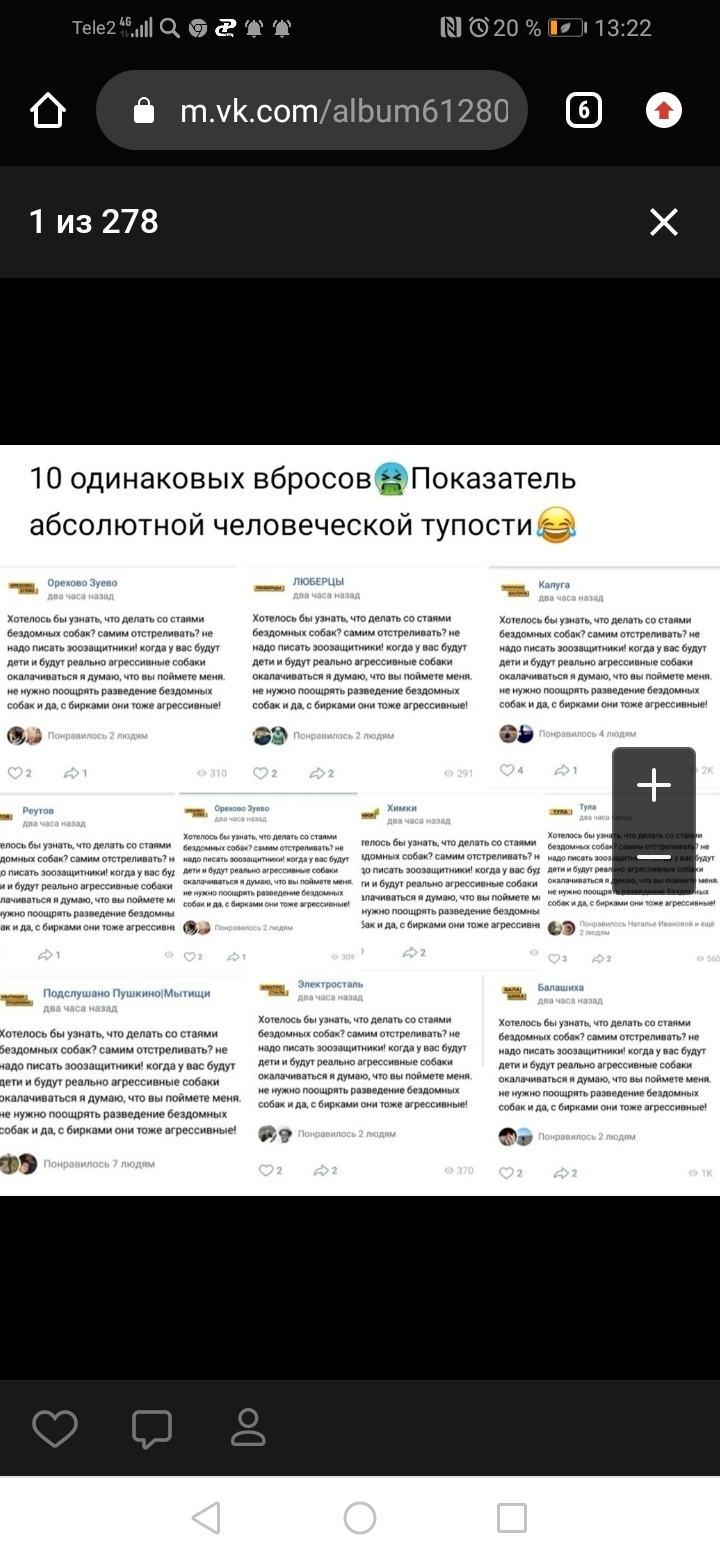Image resolution: width=720 pixels, height=1560 pixels.
Task: Open recent apps overview
Action: 511,1518
